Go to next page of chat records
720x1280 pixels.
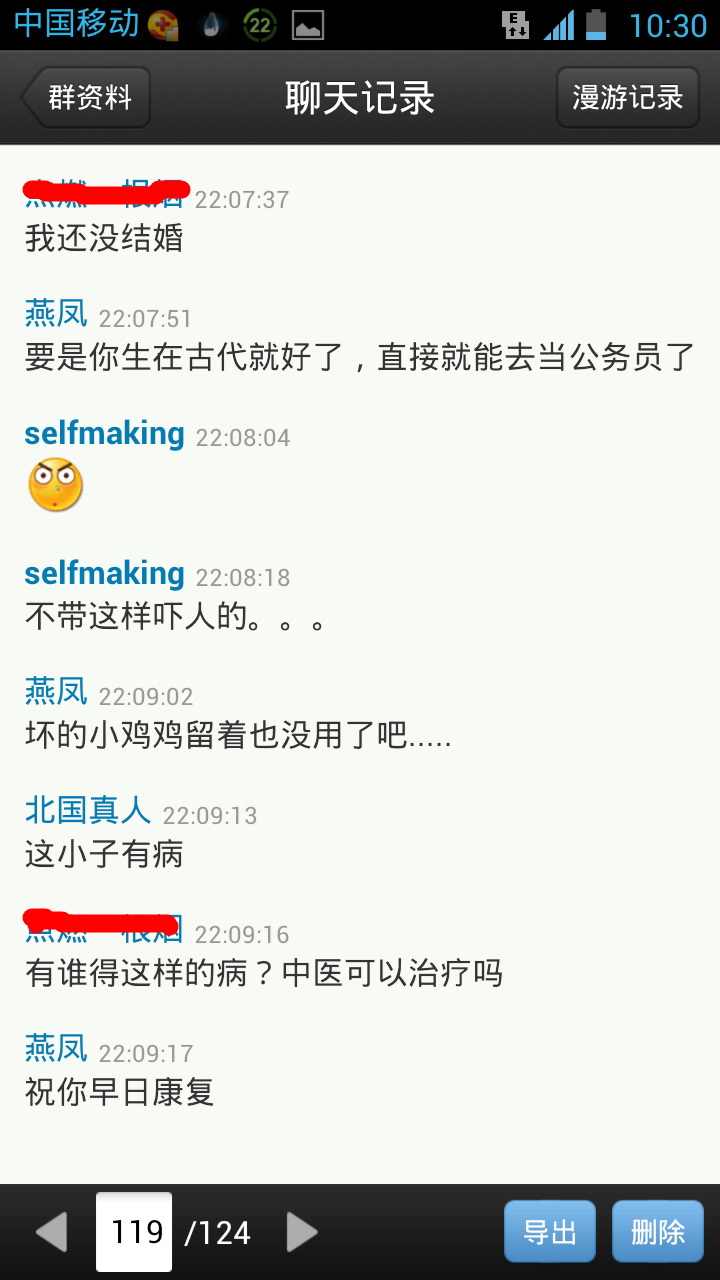point(302,1232)
